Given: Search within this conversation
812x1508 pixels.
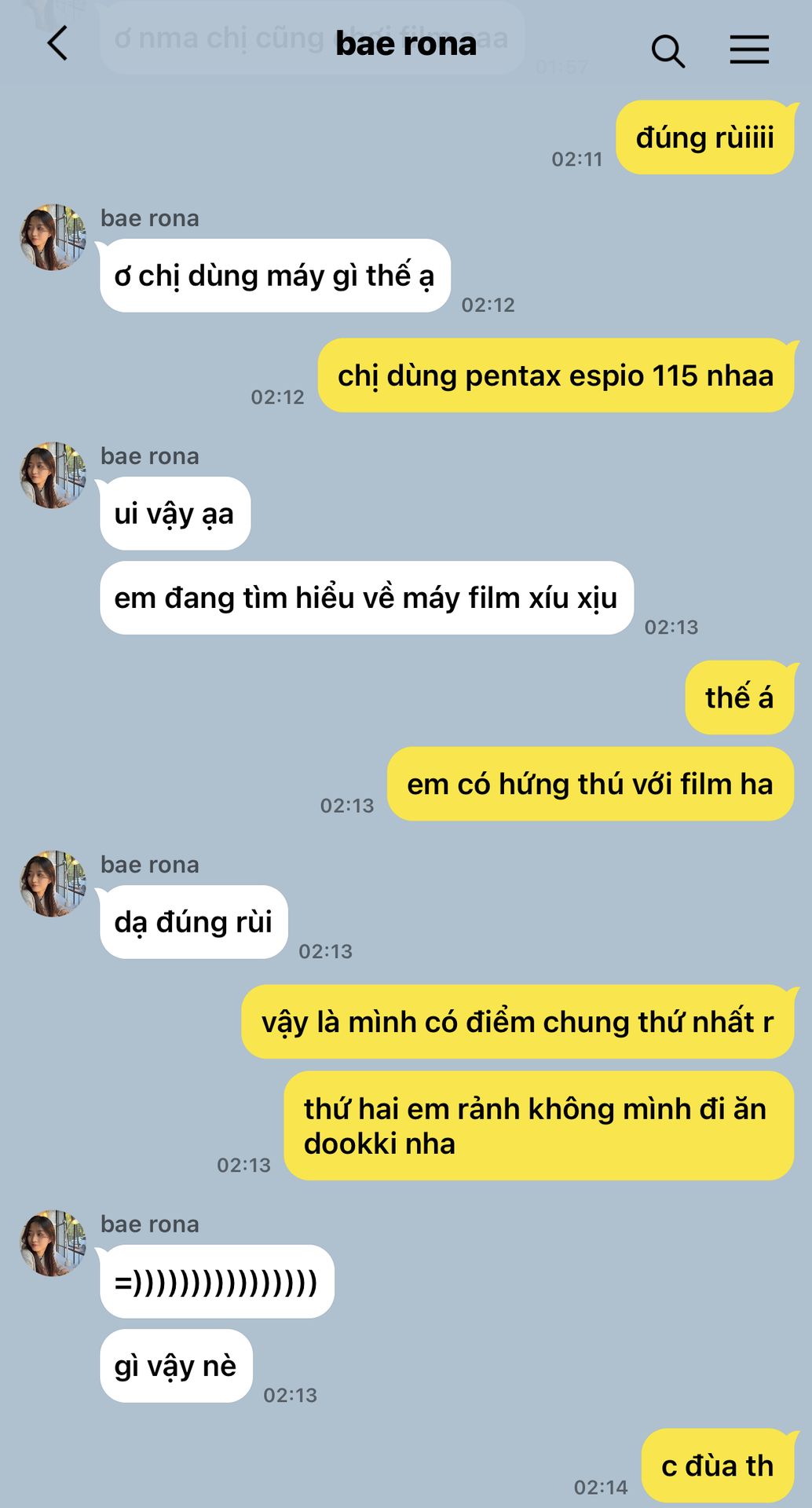Looking at the screenshot, I should point(668,50).
